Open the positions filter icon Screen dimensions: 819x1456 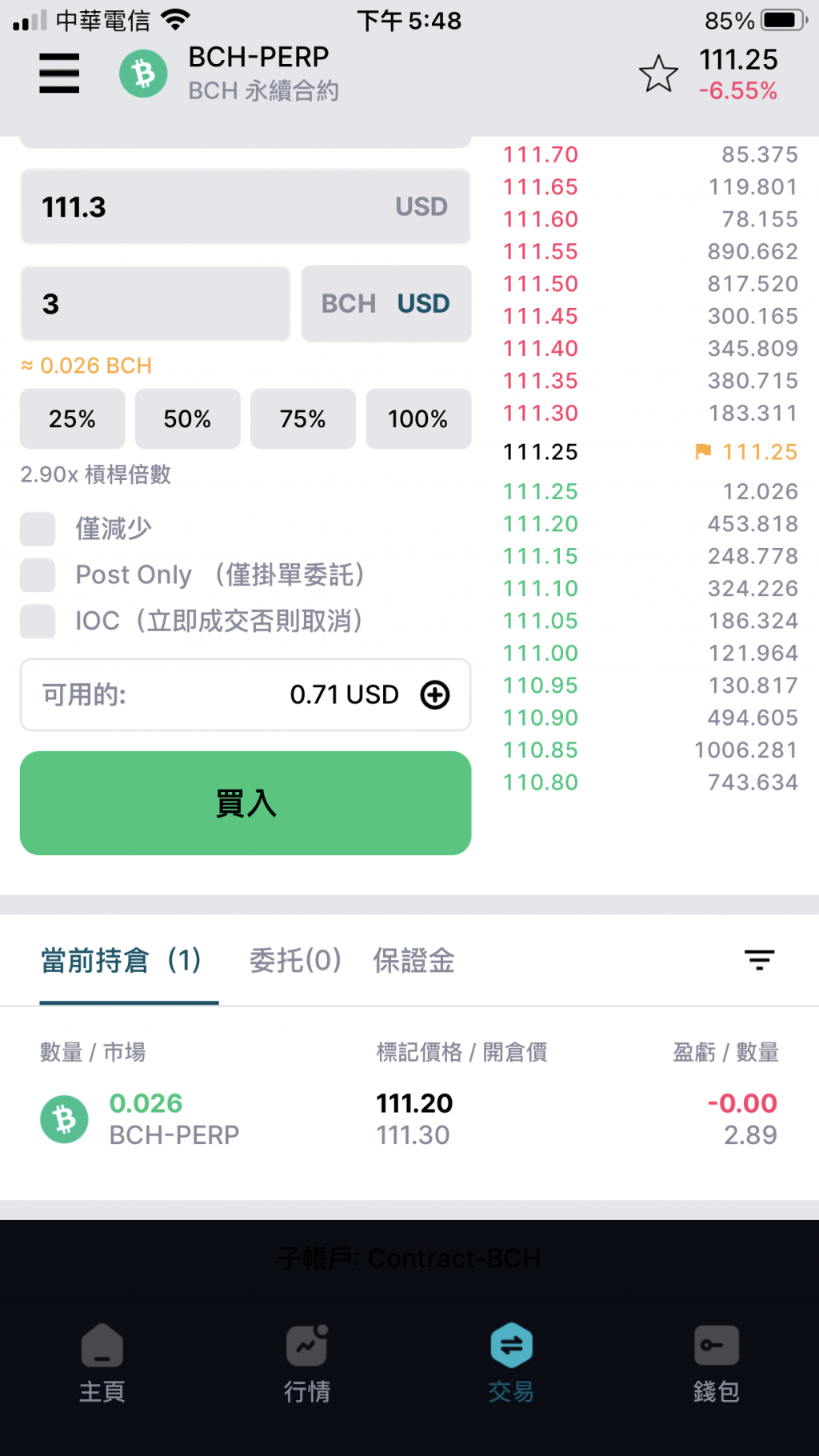tap(759, 959)
